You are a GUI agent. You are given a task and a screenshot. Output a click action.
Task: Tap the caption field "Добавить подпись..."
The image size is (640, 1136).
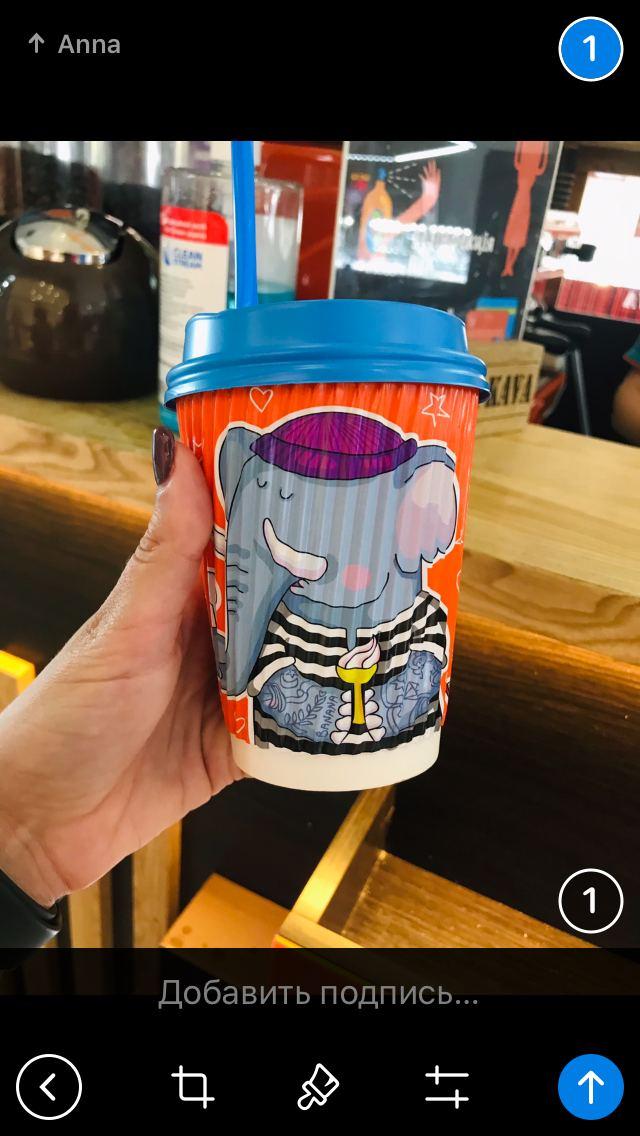(x=319, y=993)
